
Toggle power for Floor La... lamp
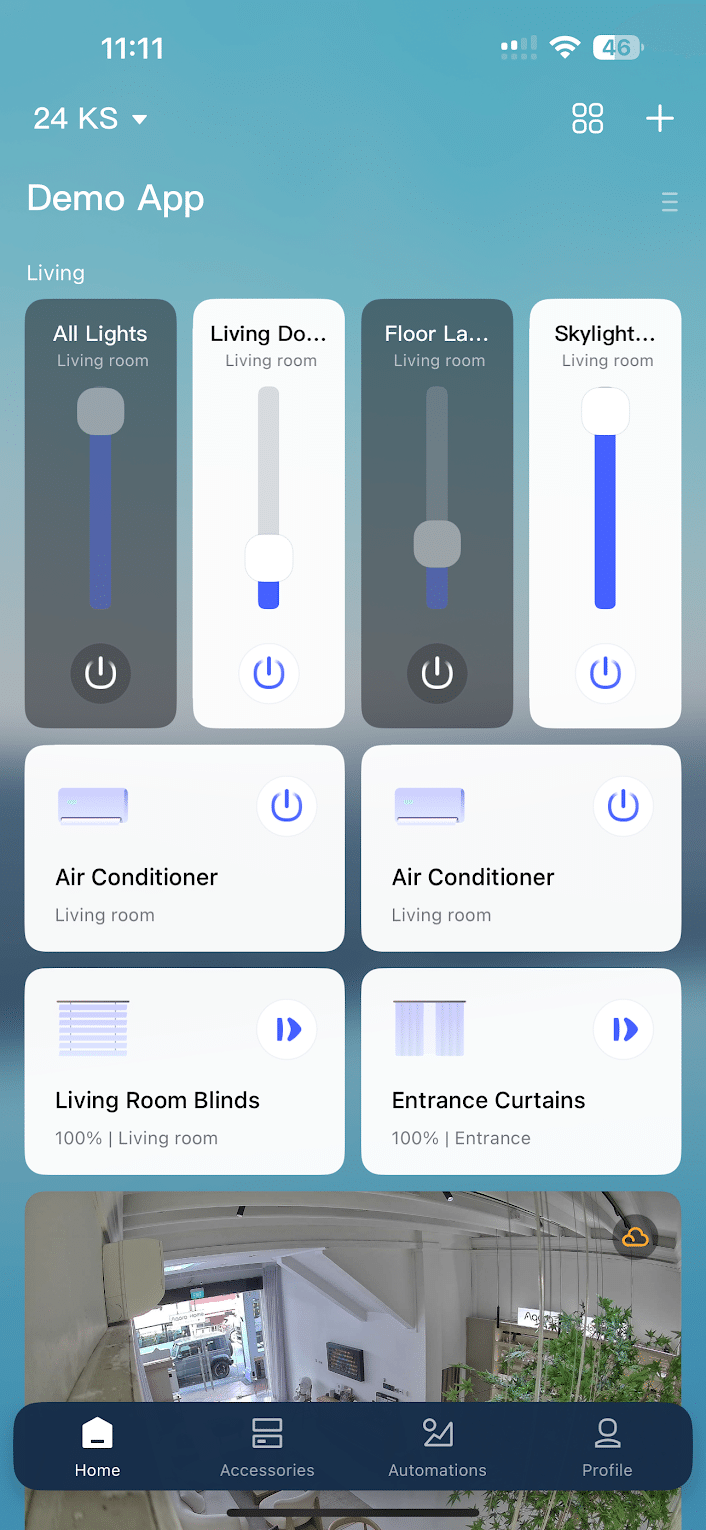coord(437,674)
